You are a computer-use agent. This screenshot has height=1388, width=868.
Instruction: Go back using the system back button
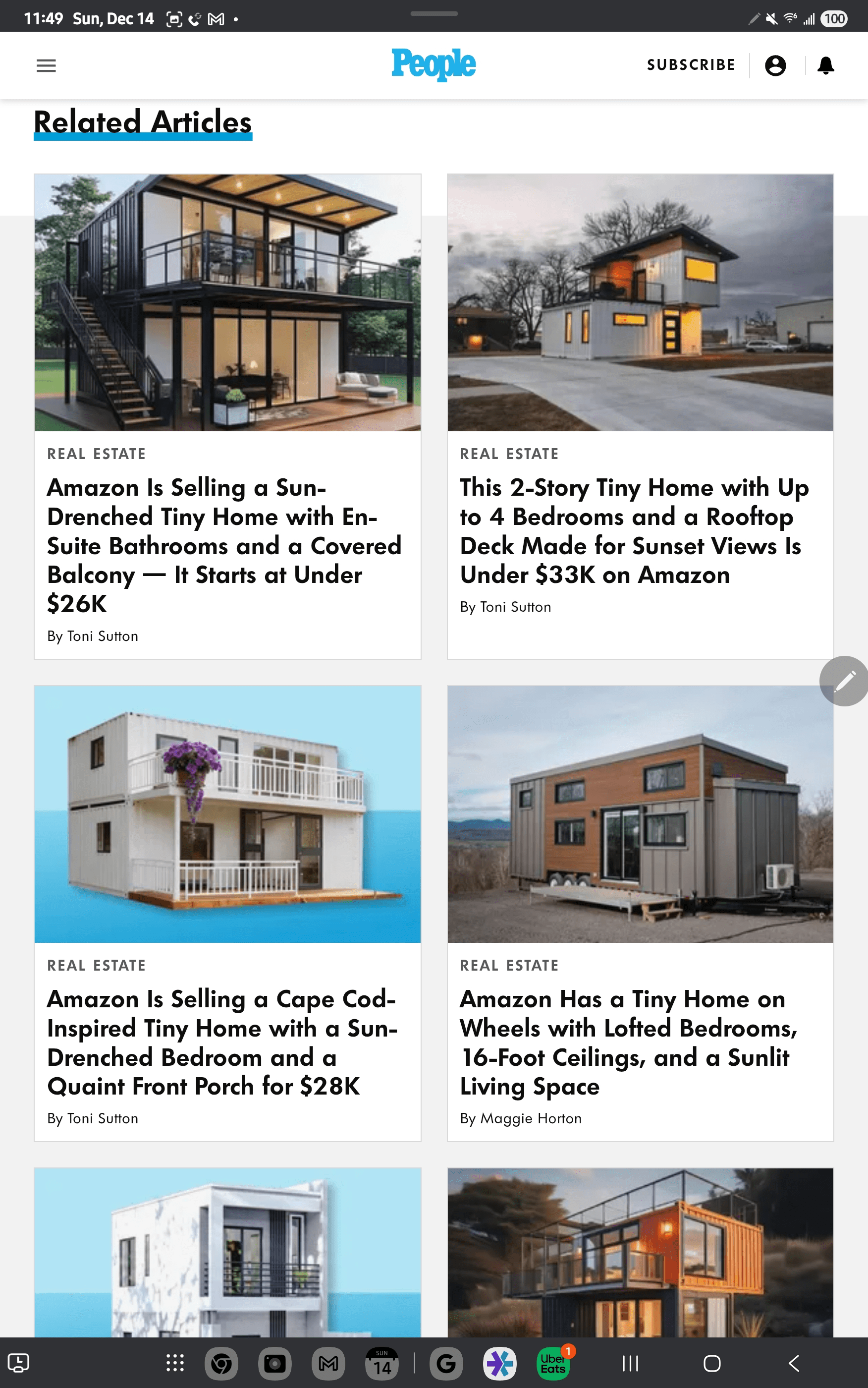(x=794, y=1363)
